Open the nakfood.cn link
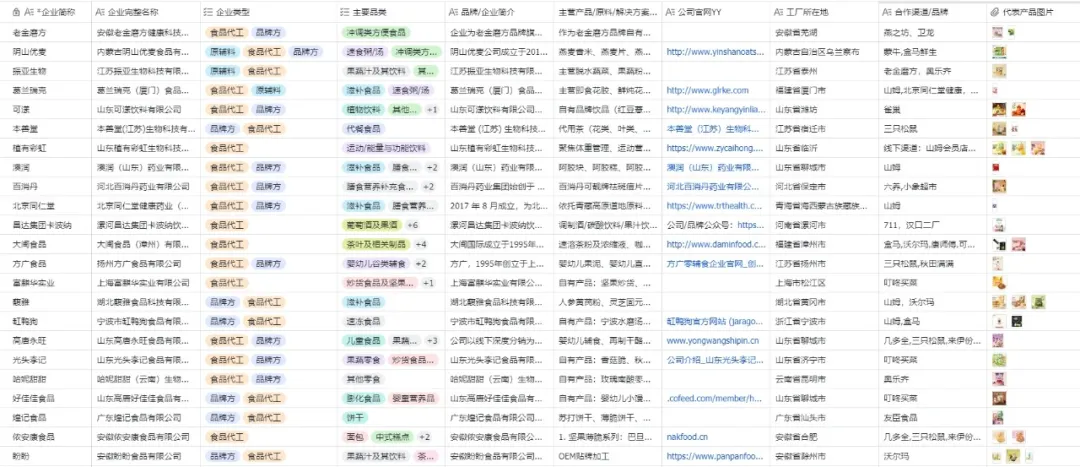Screen dimensions: 1080x467 click(x=687, y=437)
